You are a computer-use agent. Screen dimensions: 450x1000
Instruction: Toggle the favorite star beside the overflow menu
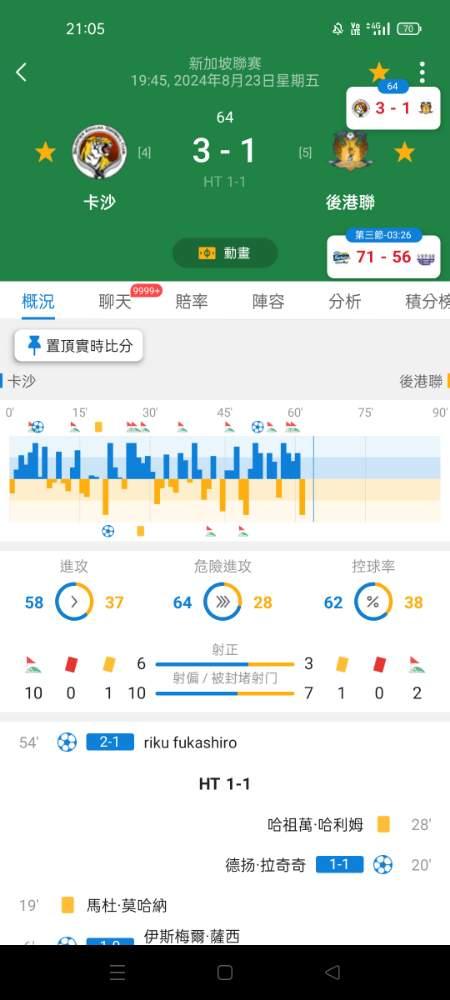[379, 72]
